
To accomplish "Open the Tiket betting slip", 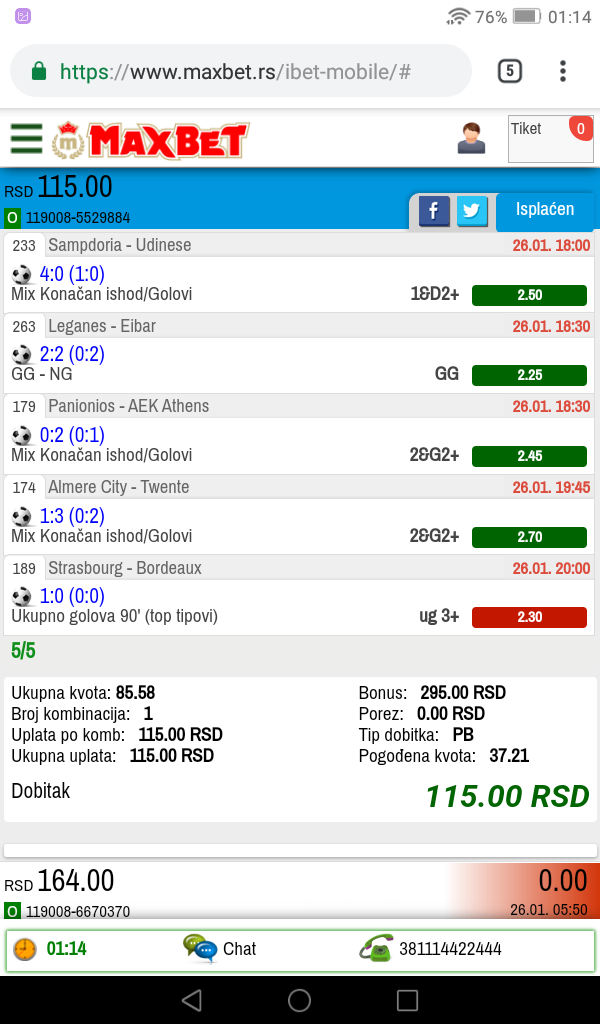I will (x=550, y=138).
